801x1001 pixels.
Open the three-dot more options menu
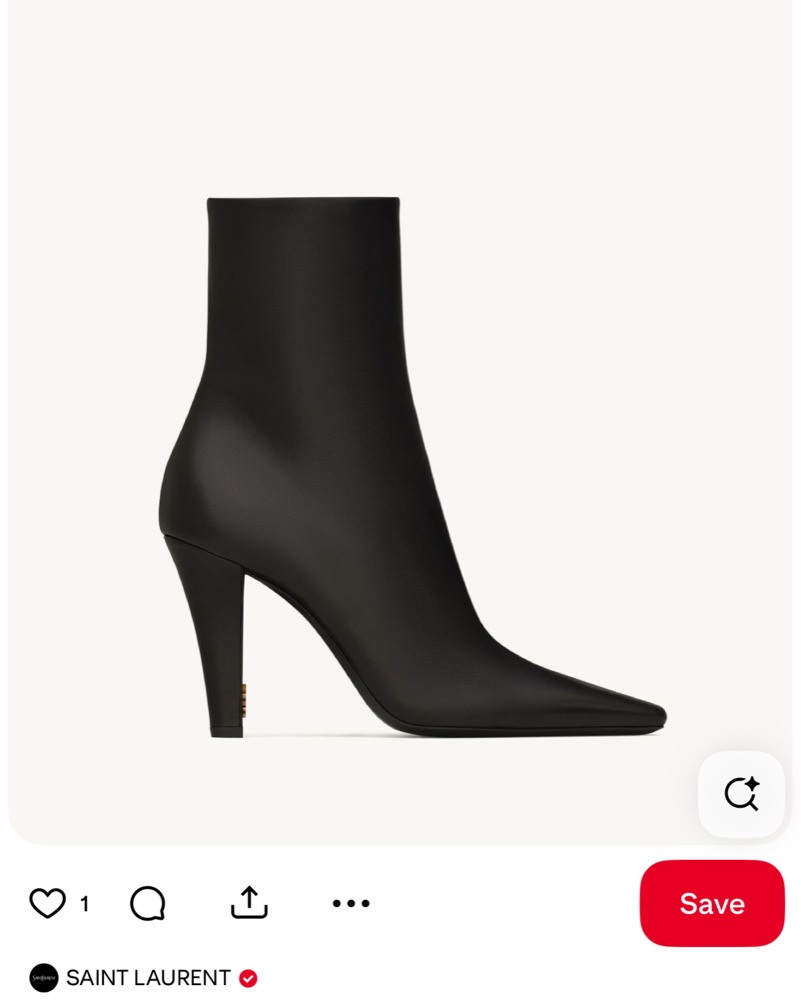350,903
